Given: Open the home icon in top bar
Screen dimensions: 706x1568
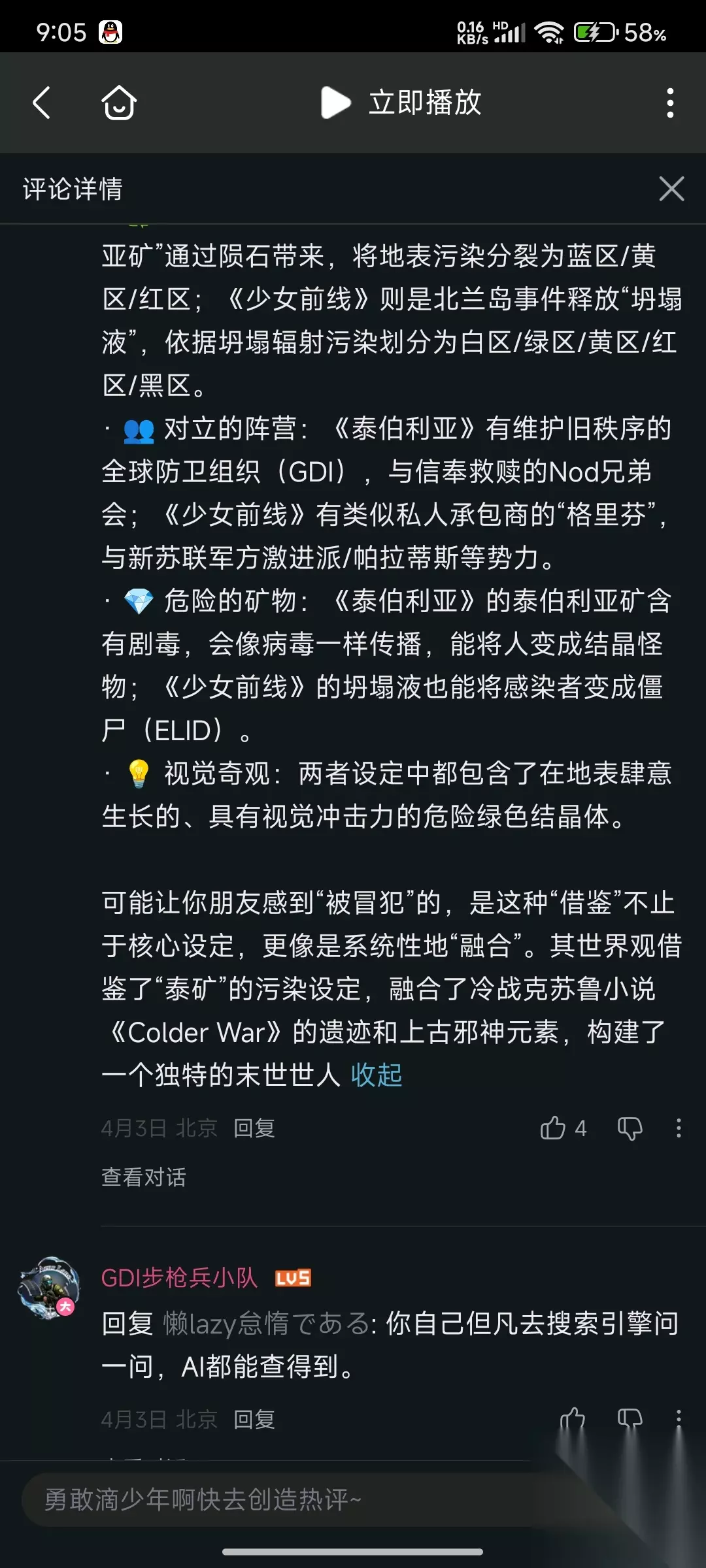Looking at the screenshot, I should 119,103.
